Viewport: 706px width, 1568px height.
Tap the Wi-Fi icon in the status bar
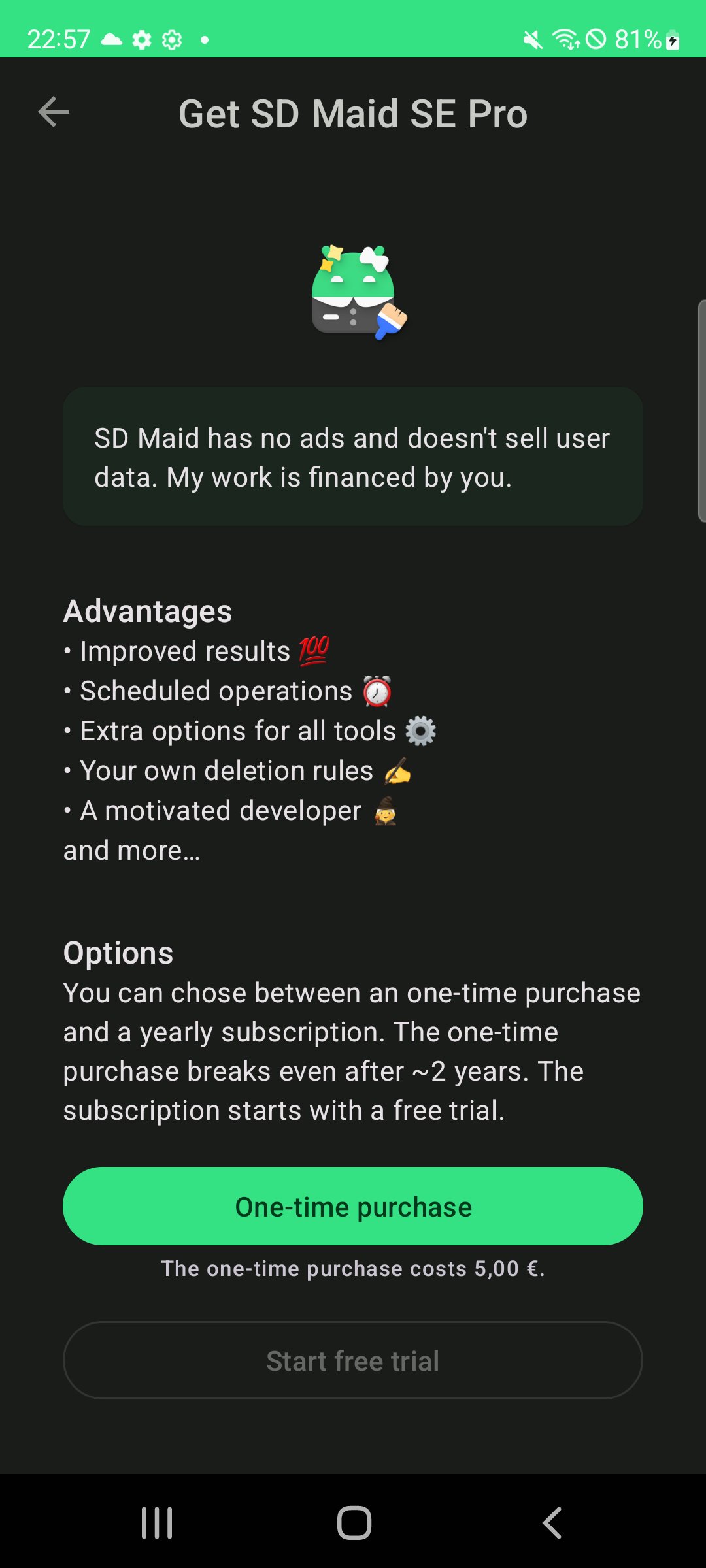click(567, 39)
